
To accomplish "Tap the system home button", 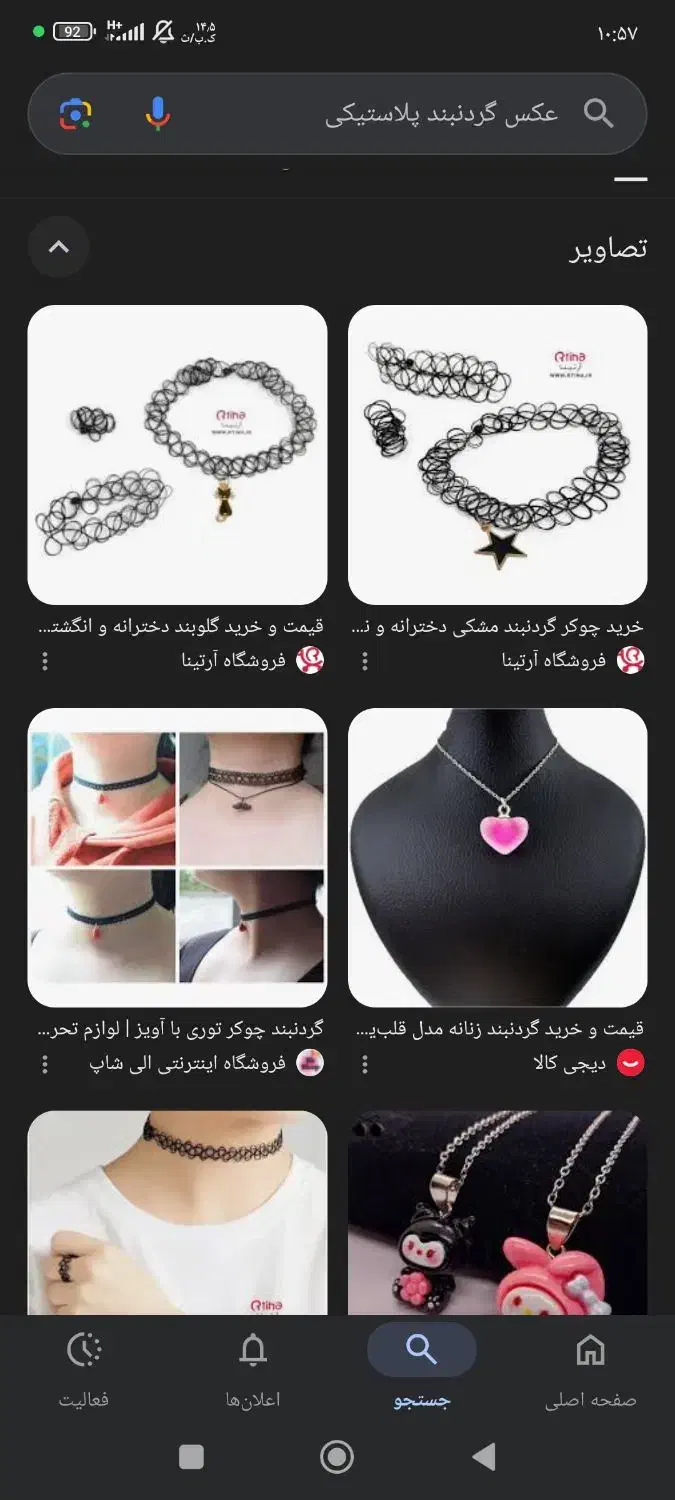I will 337,1457.
